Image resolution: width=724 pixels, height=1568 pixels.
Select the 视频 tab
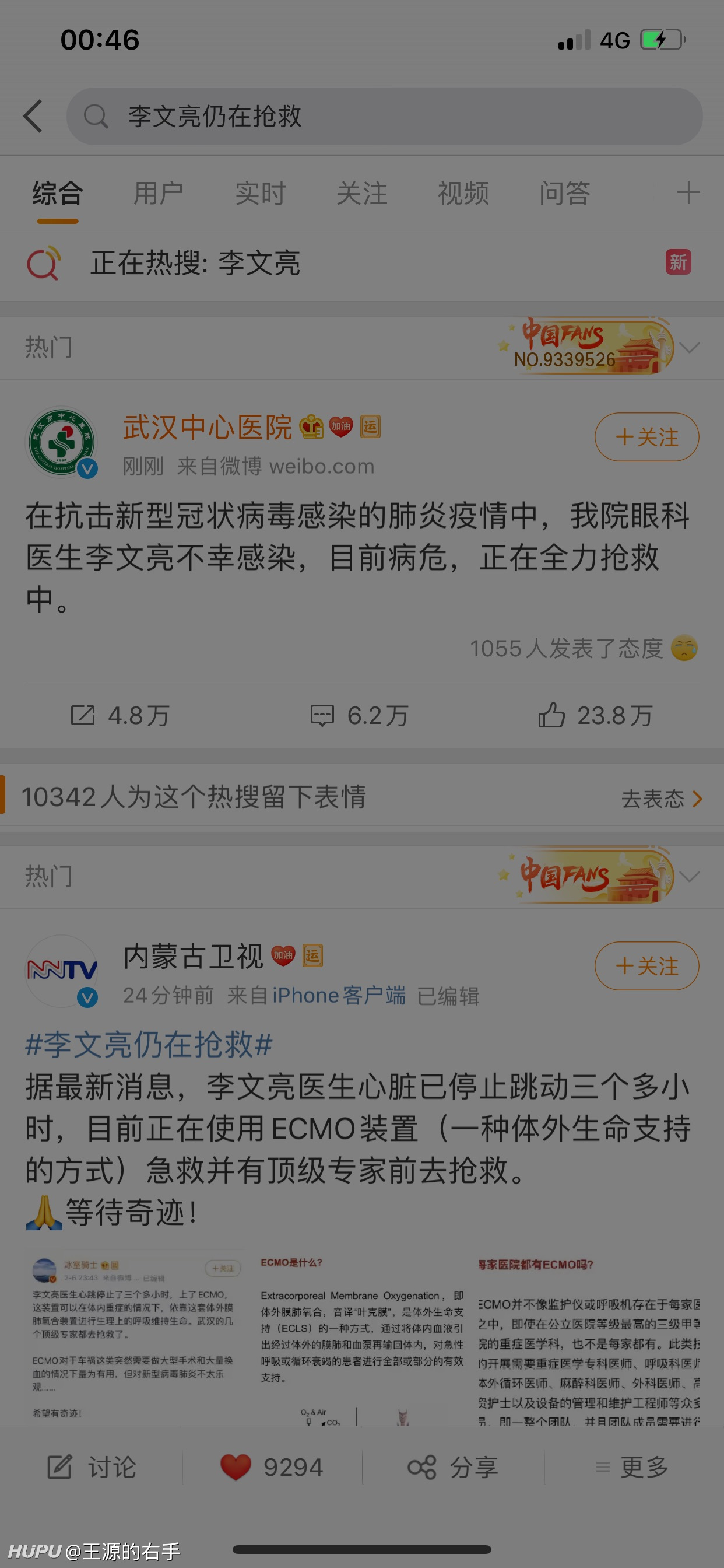(x=463, y=194)
